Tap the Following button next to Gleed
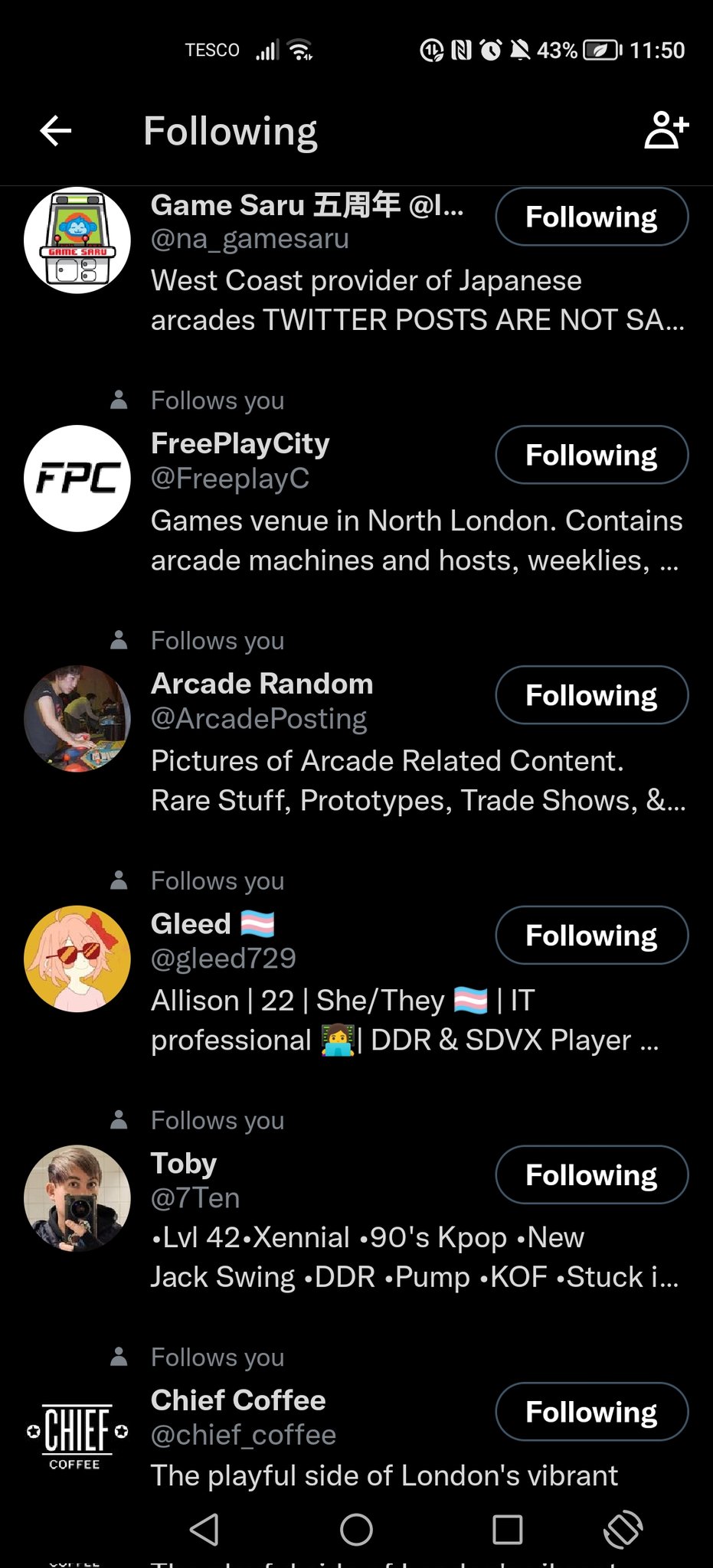The width and height of the screenshot is (713, 1568). point(591,936)
